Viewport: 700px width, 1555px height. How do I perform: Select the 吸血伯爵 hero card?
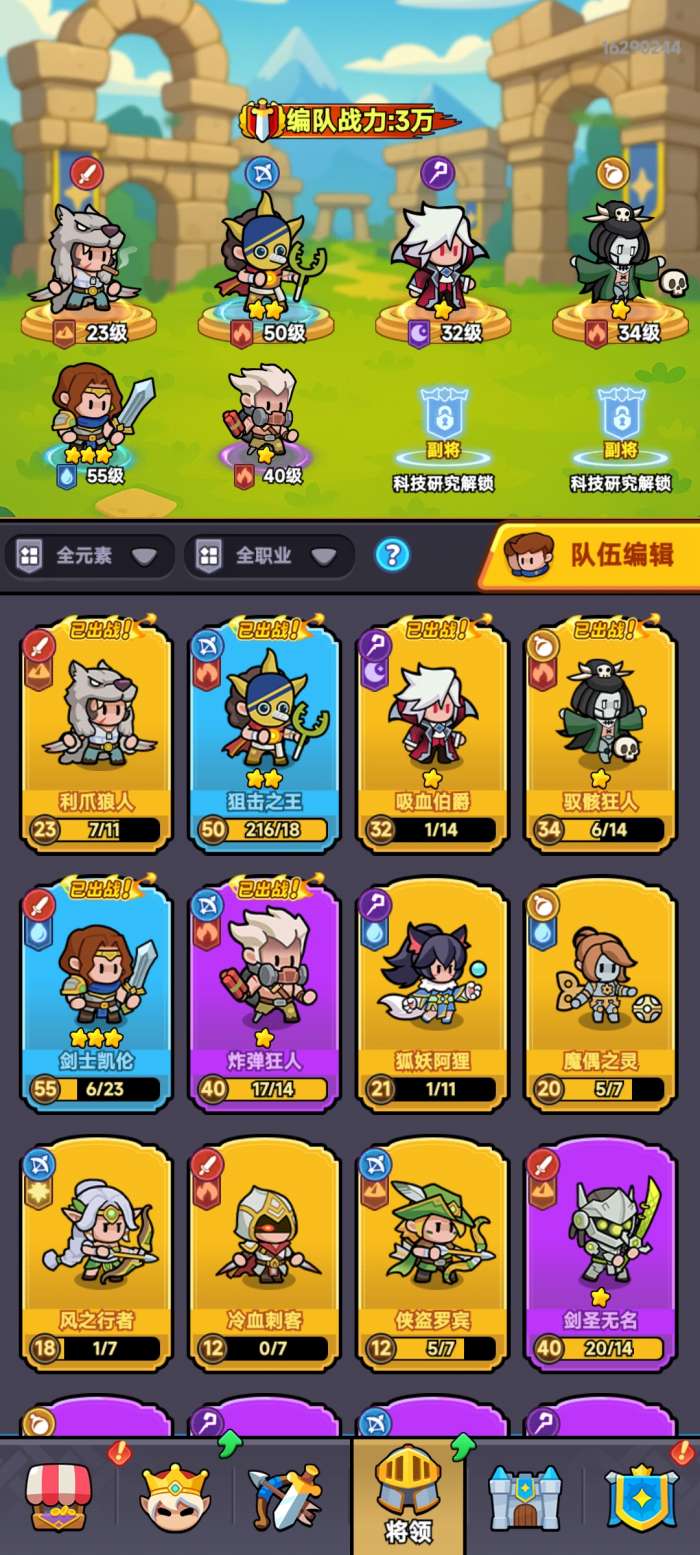pos(432,735)
